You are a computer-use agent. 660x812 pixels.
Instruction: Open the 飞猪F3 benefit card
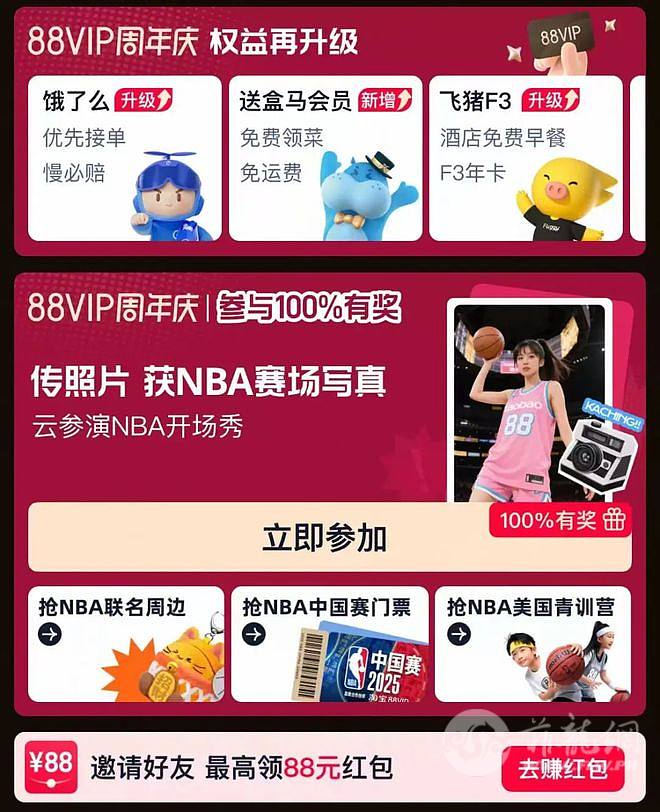[x=525, y=158]
